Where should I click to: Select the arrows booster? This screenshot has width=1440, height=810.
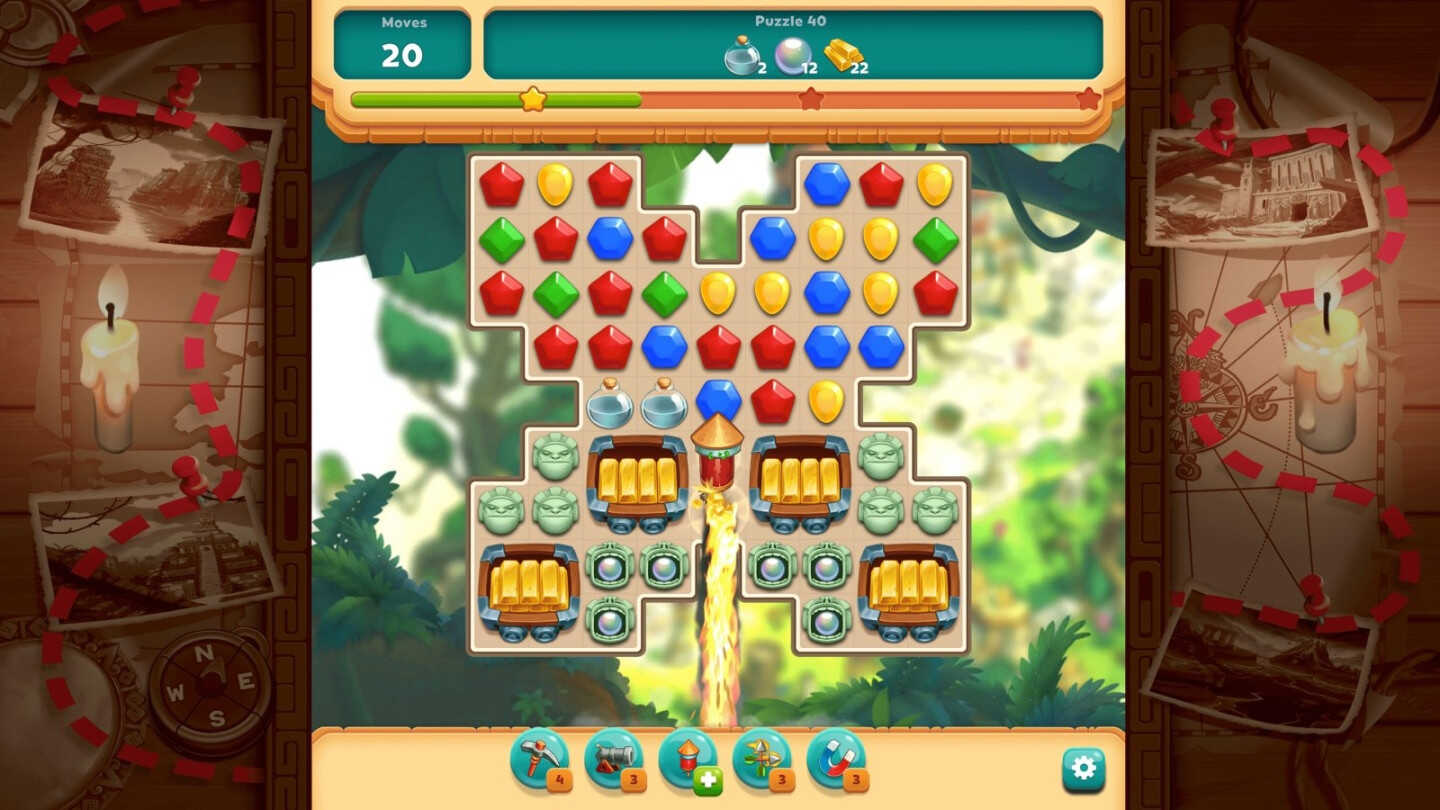(x=761, y=760)
